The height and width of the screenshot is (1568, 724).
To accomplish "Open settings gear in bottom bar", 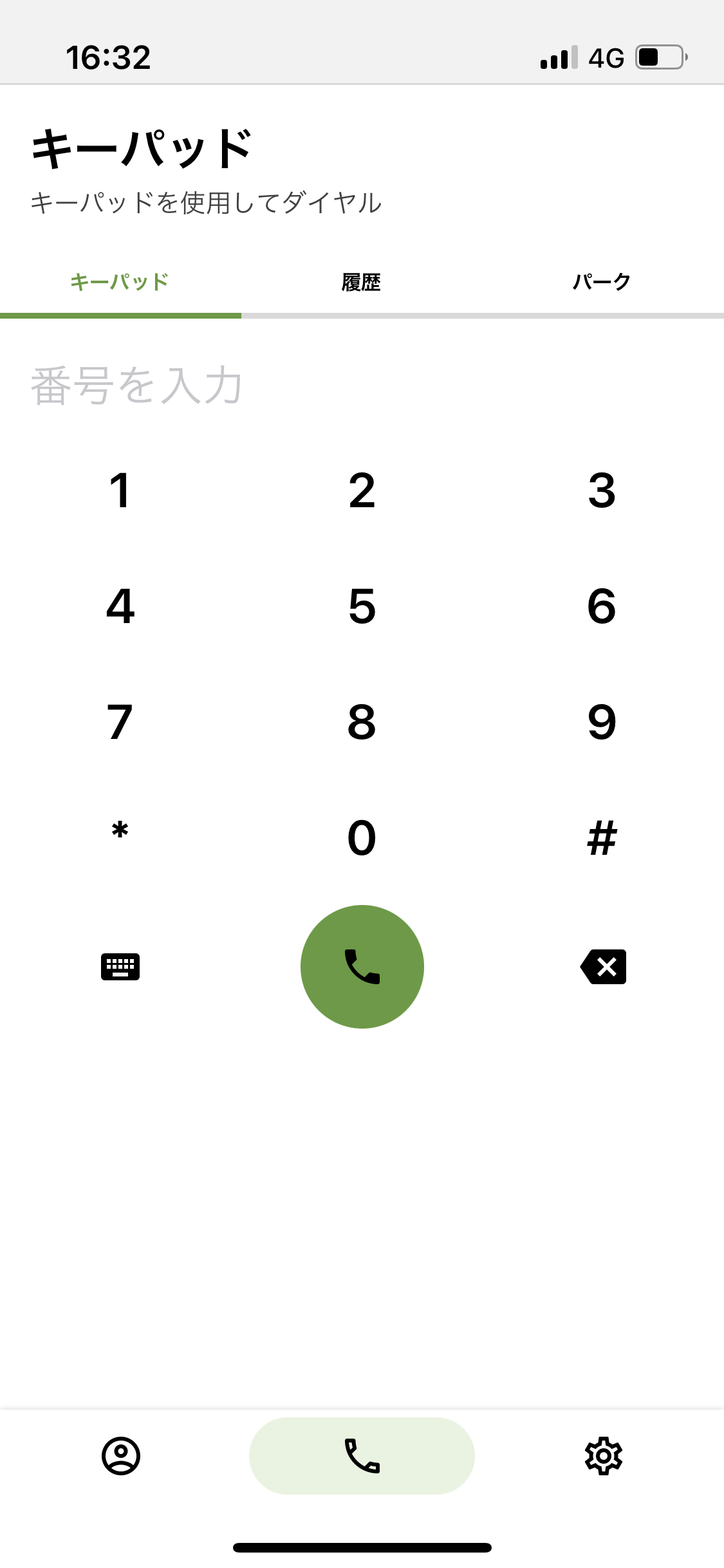I will point(603,1456).
